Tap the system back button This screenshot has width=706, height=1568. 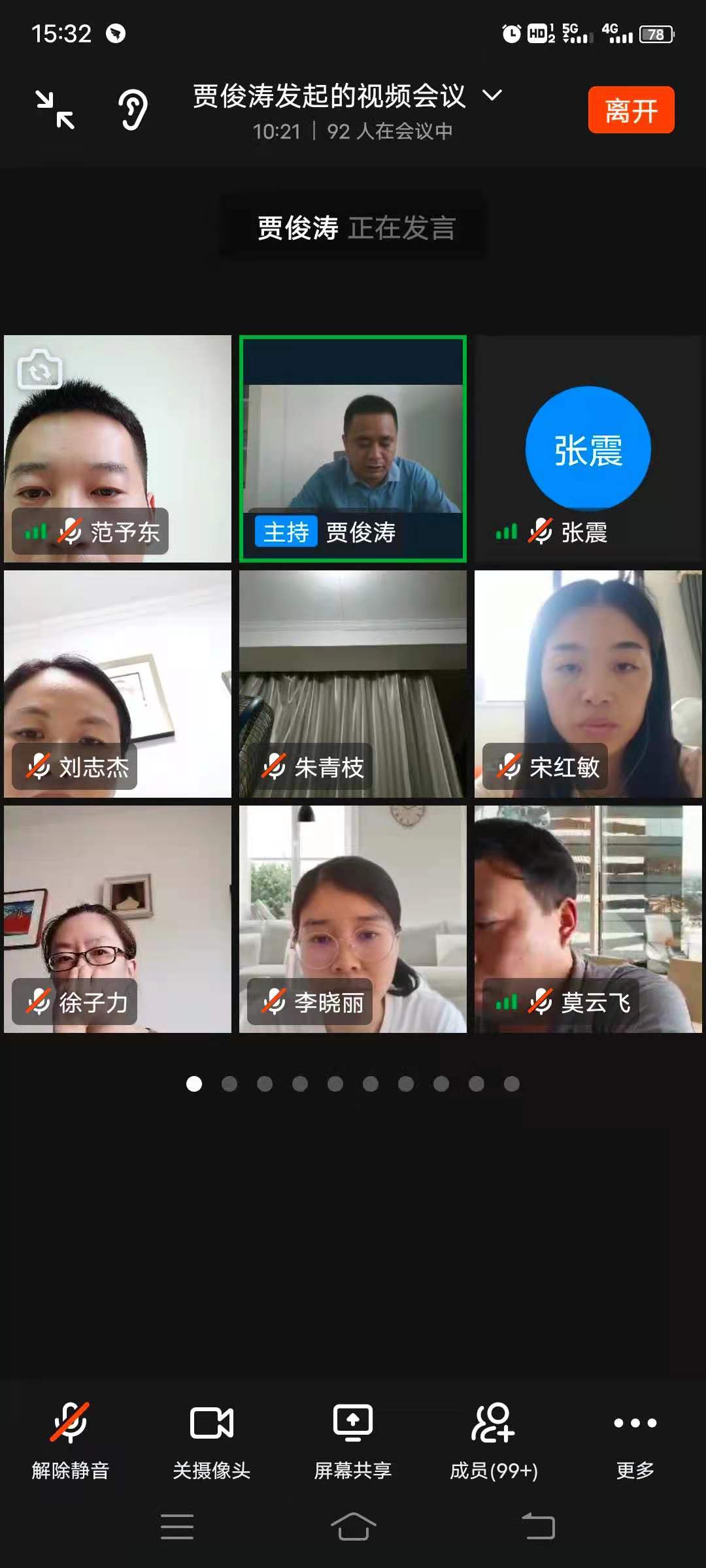(x=539, y=1527)
